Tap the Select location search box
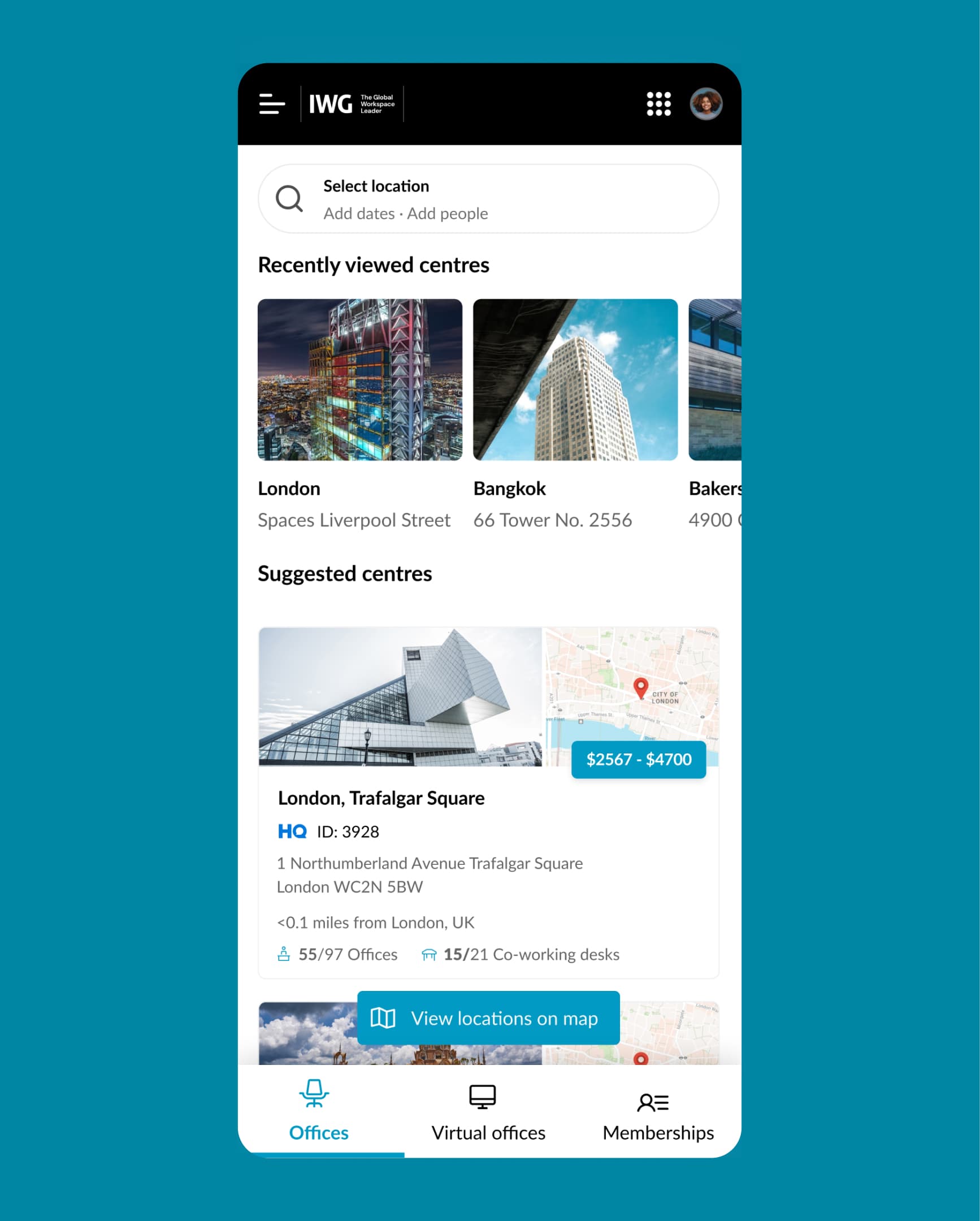The image size is (980, 1221). (x=488, y=199)
